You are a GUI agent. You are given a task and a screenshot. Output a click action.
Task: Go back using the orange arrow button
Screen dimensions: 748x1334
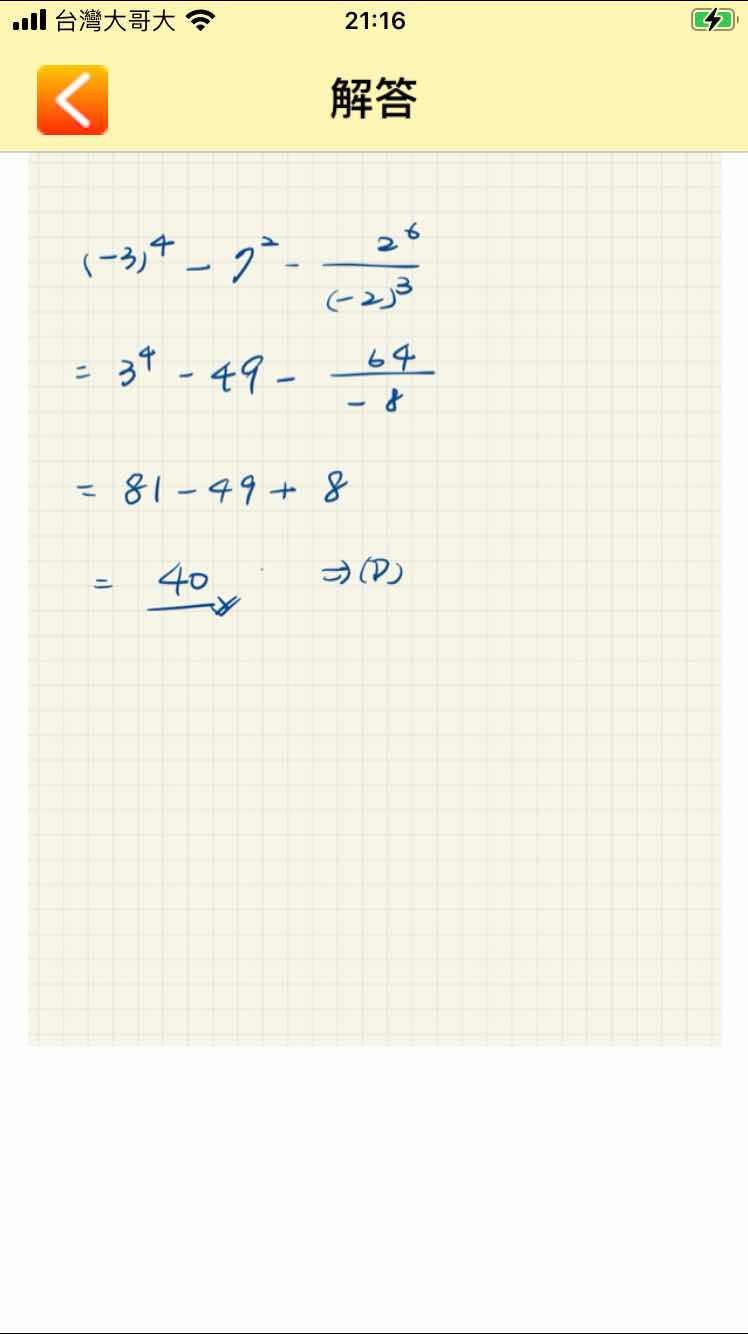pos(72,100)
